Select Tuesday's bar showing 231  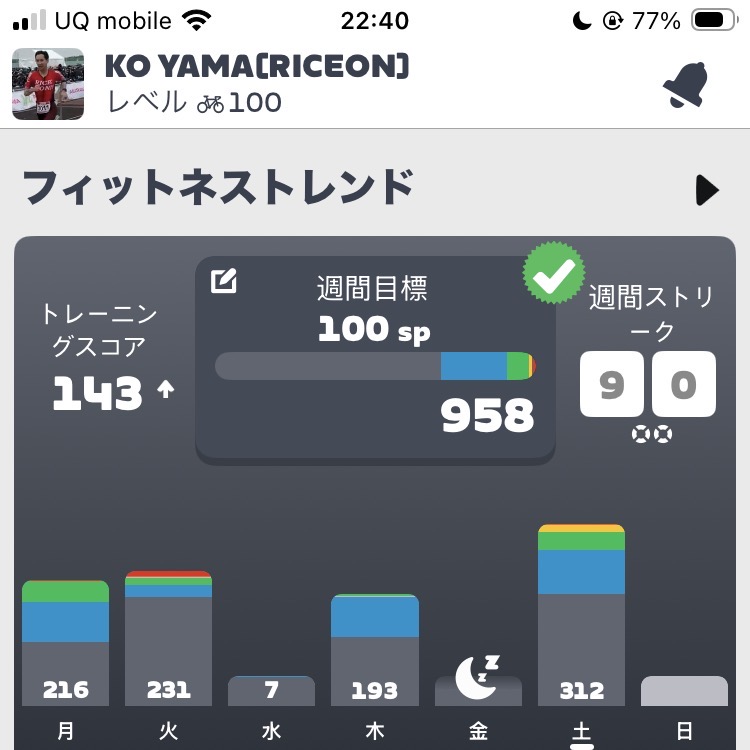pos(169,639)
